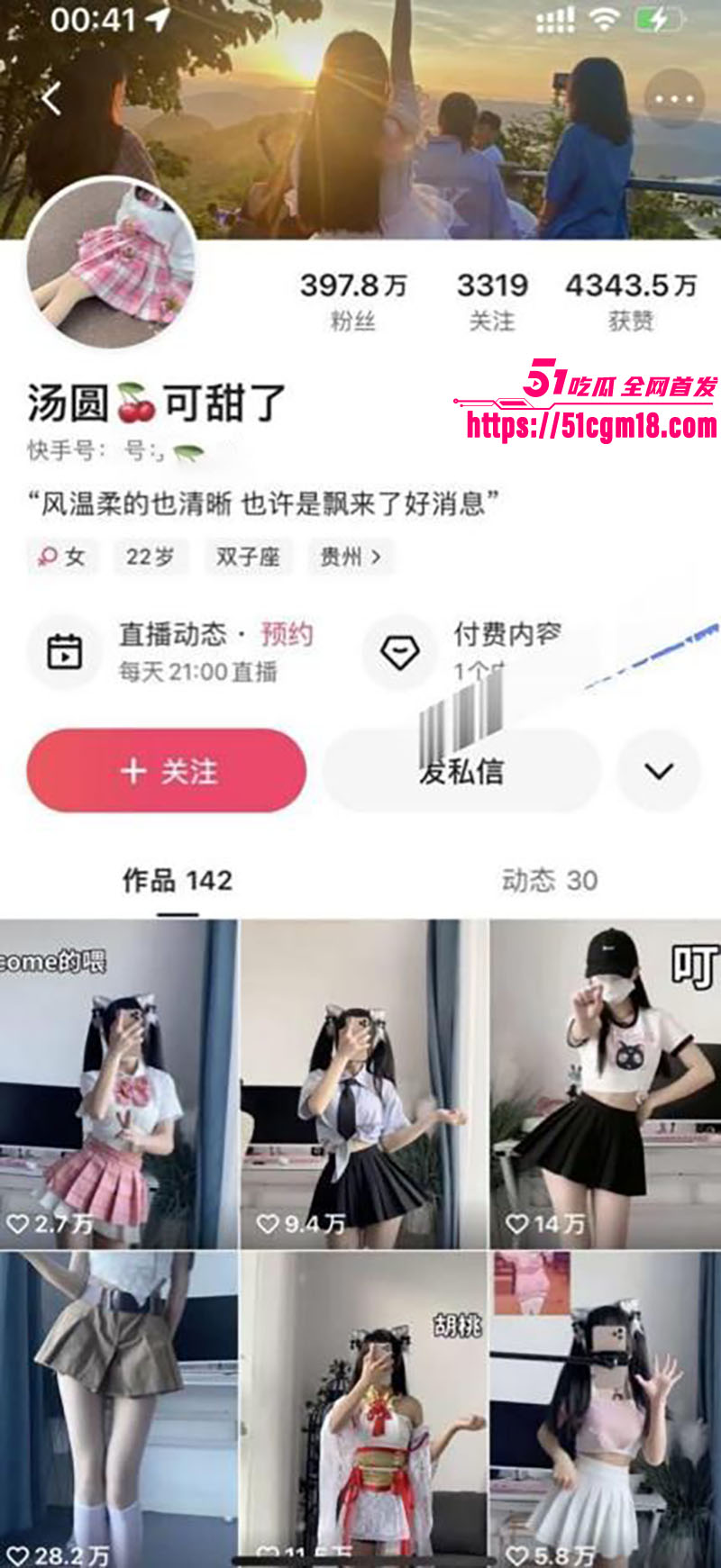Play the video with 9.4万 likes

[x=364, y=1083]
